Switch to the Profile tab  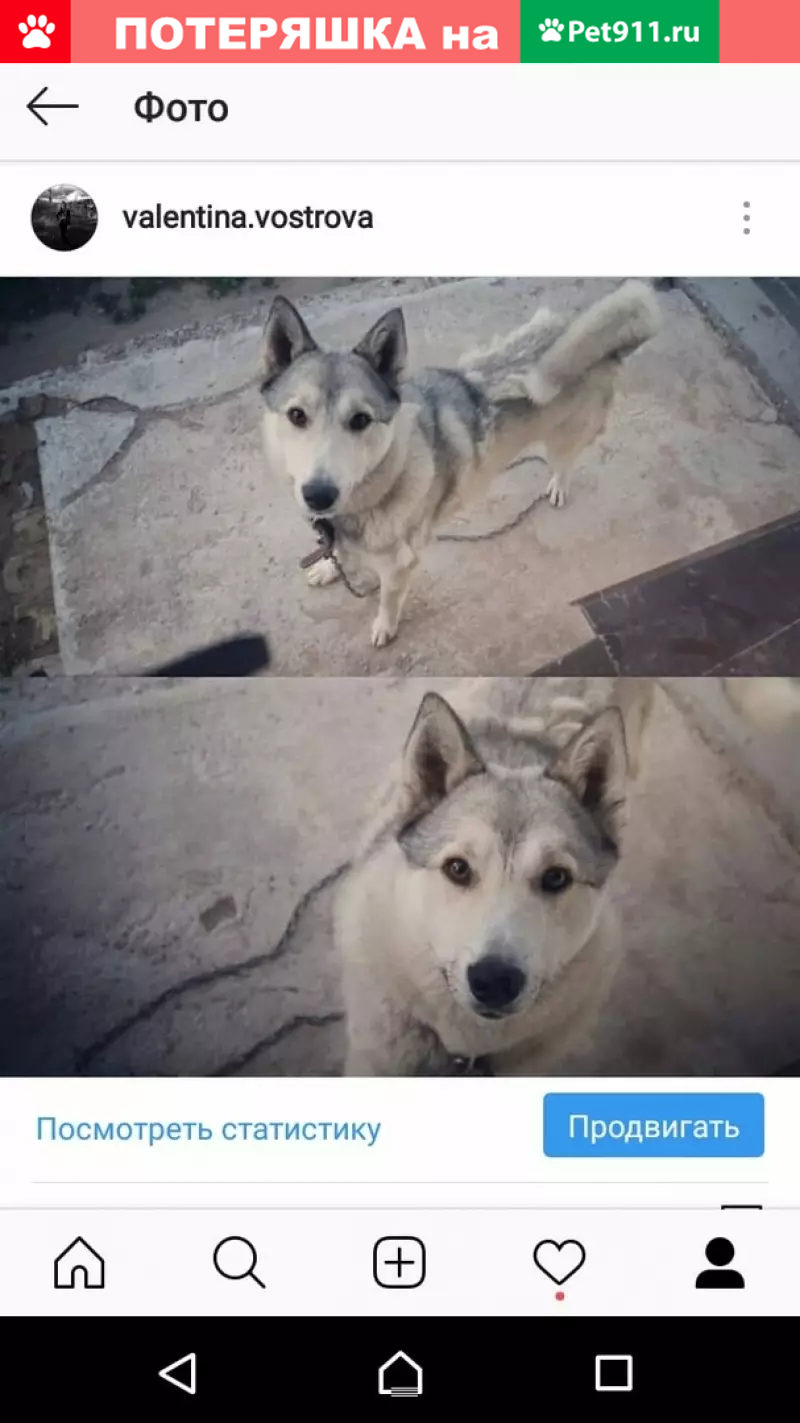pyautogui.click(x=720, y=1262)
